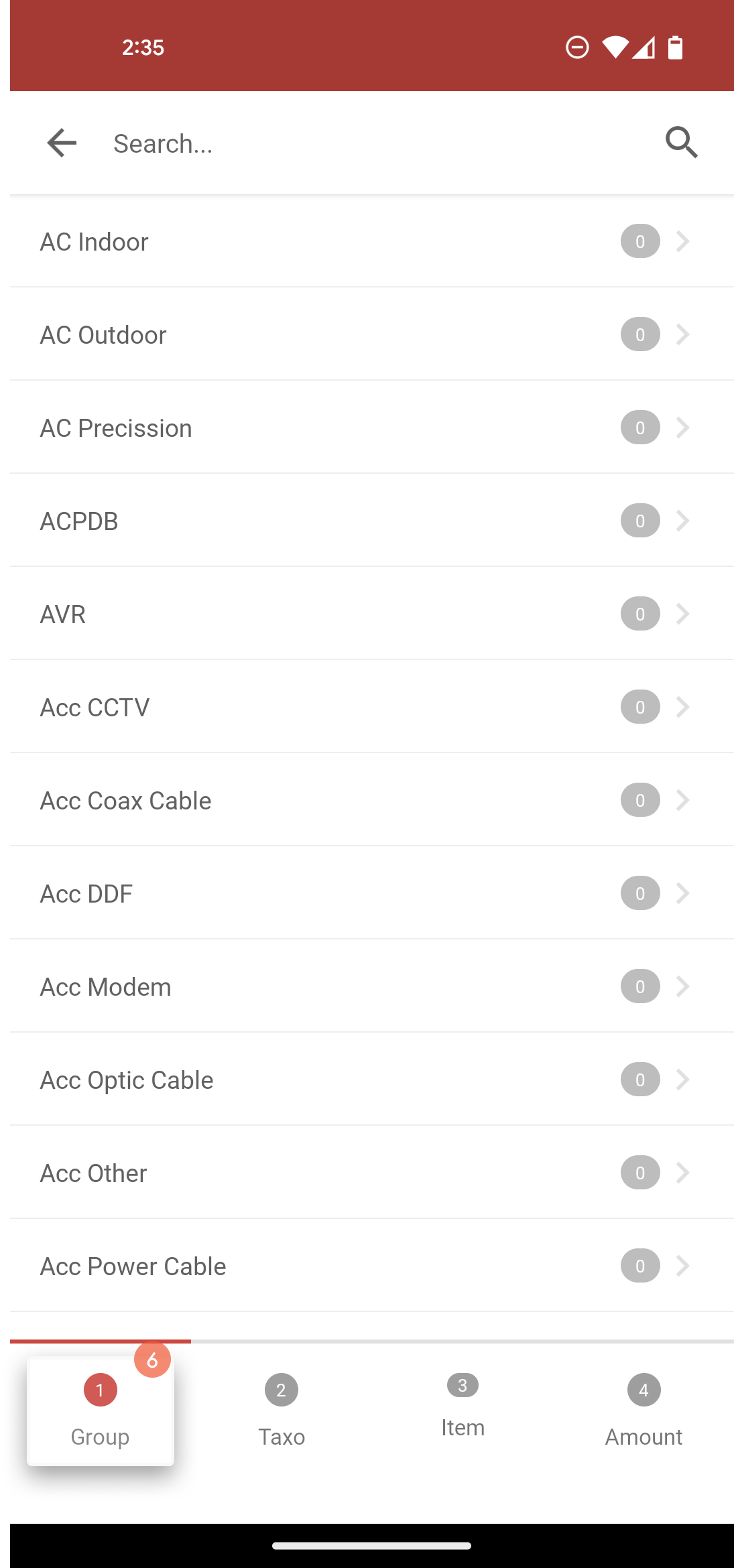Open Acc Modem group
Screen dimensions: 734x1568
(372, 986)
